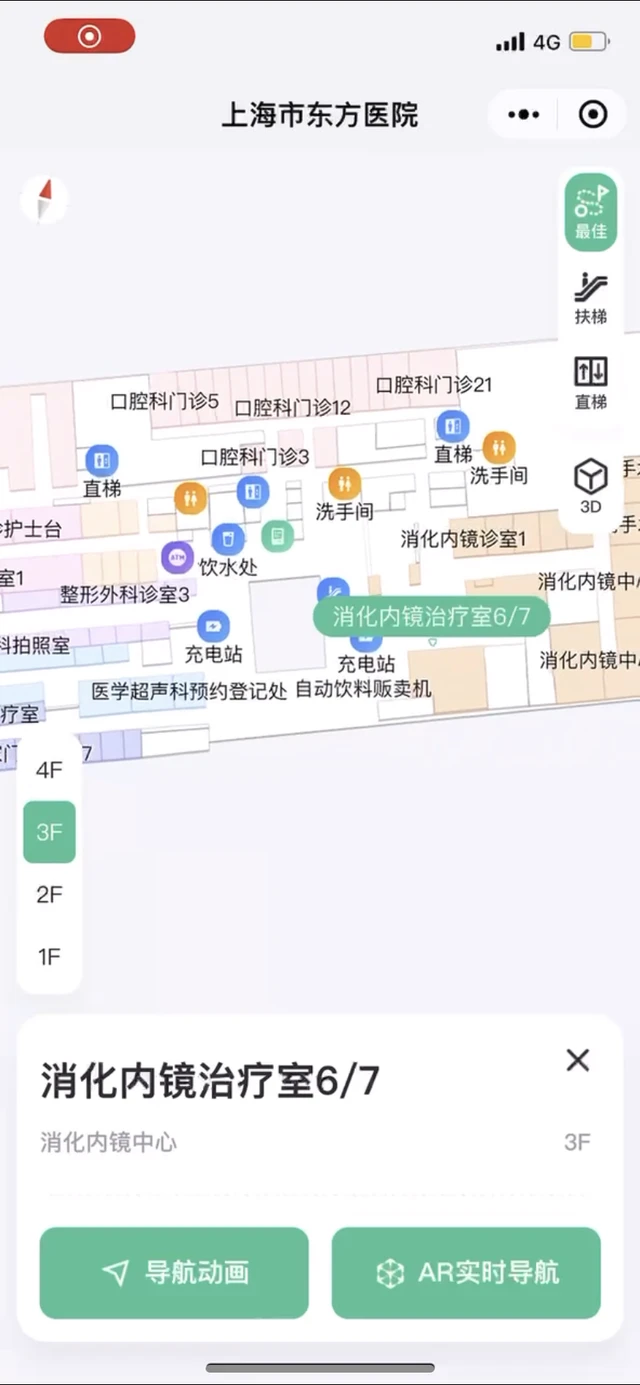The image size is (640, 1385).
Task: Switch to floor 1F
Action: click(49, 957)
